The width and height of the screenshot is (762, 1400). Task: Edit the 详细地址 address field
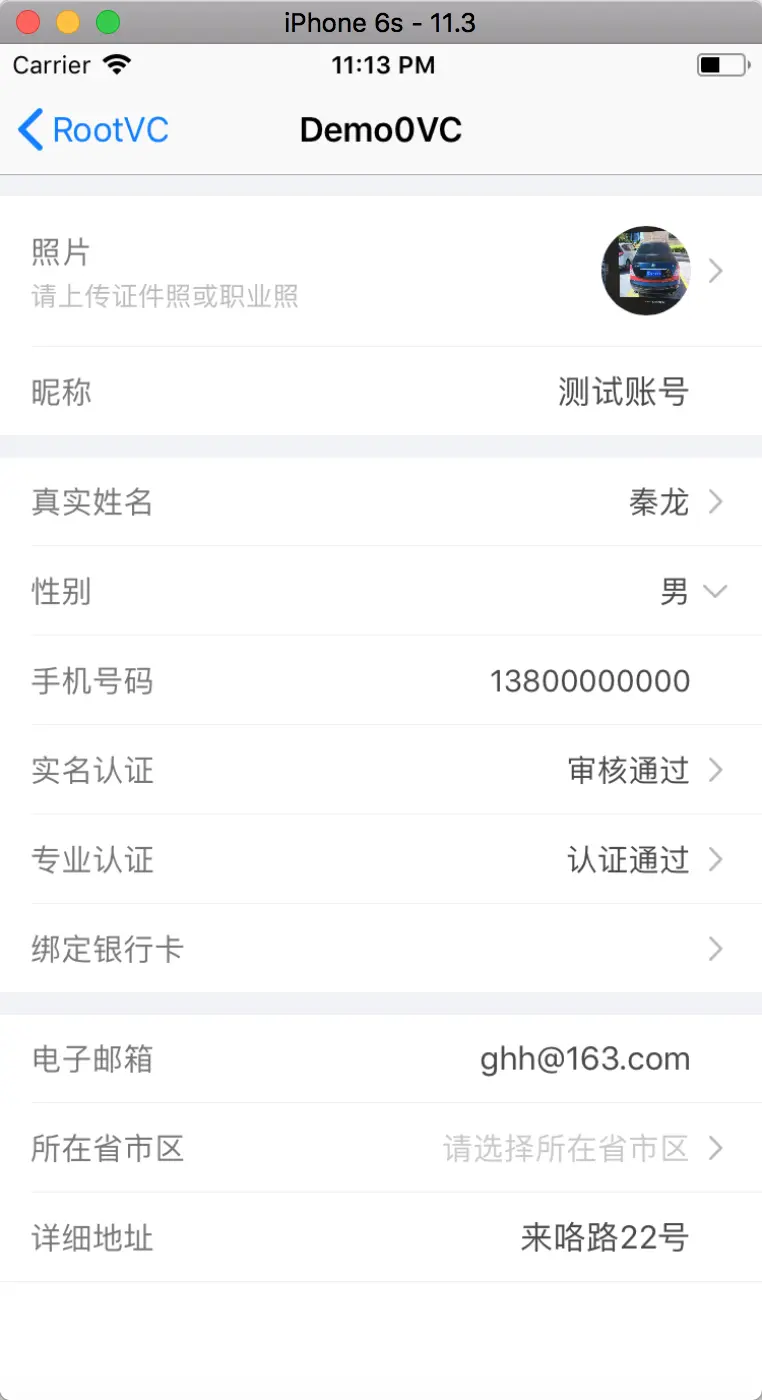(604, 1239)
